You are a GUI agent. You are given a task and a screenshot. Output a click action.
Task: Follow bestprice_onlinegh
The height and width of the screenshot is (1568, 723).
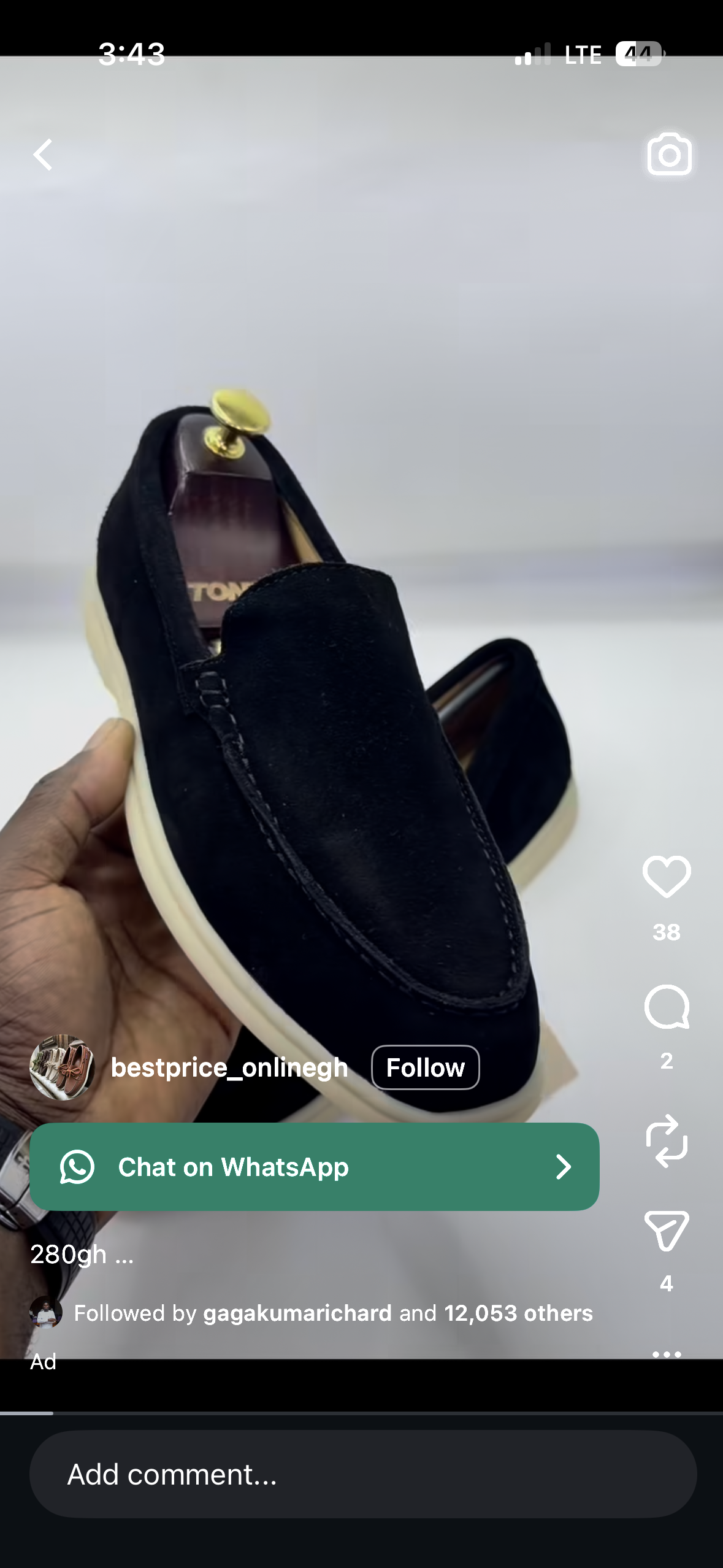[425, 1068]
